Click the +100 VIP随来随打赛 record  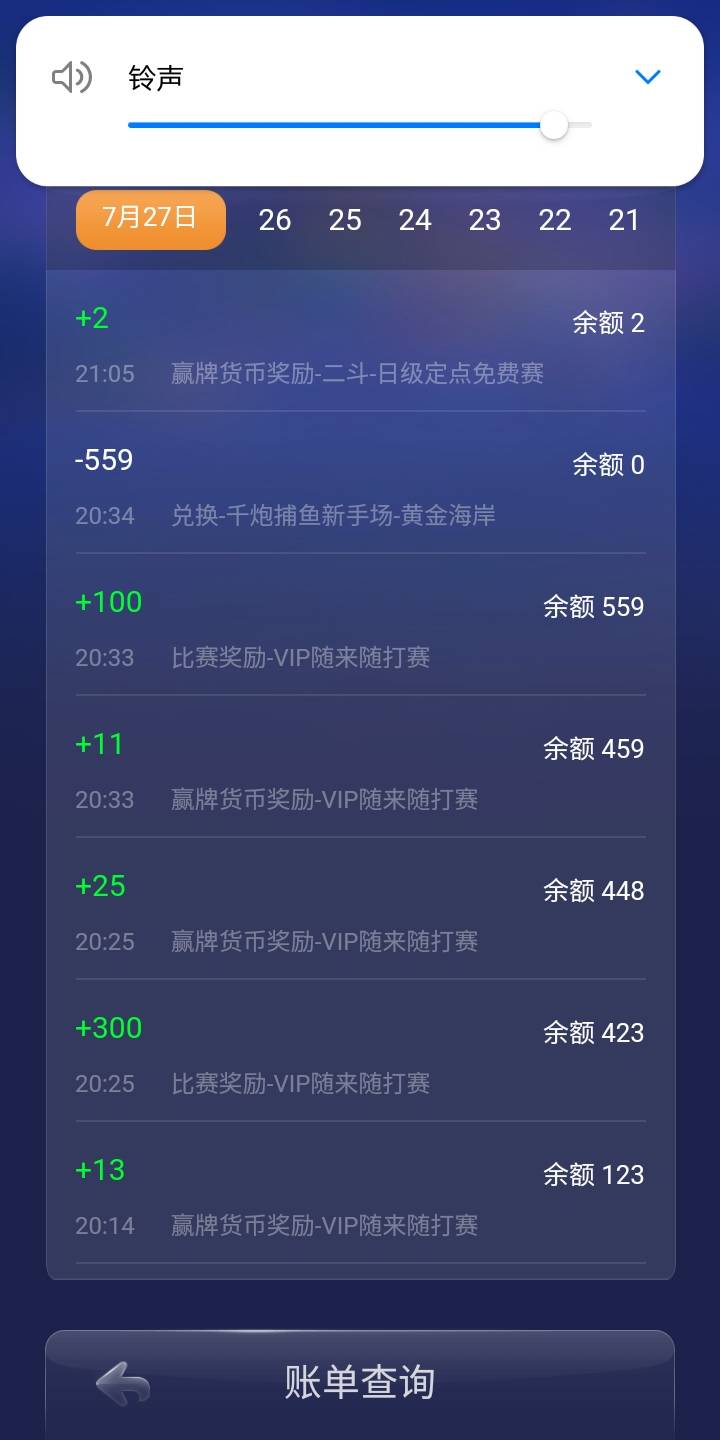[360, 628]
